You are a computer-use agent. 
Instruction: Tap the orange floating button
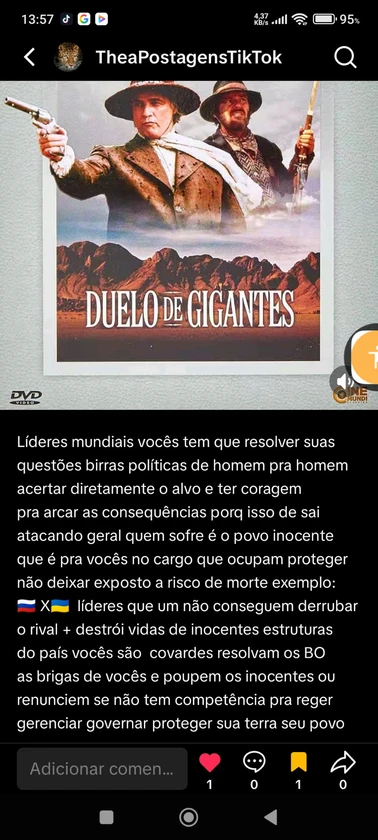pos(366,356)
